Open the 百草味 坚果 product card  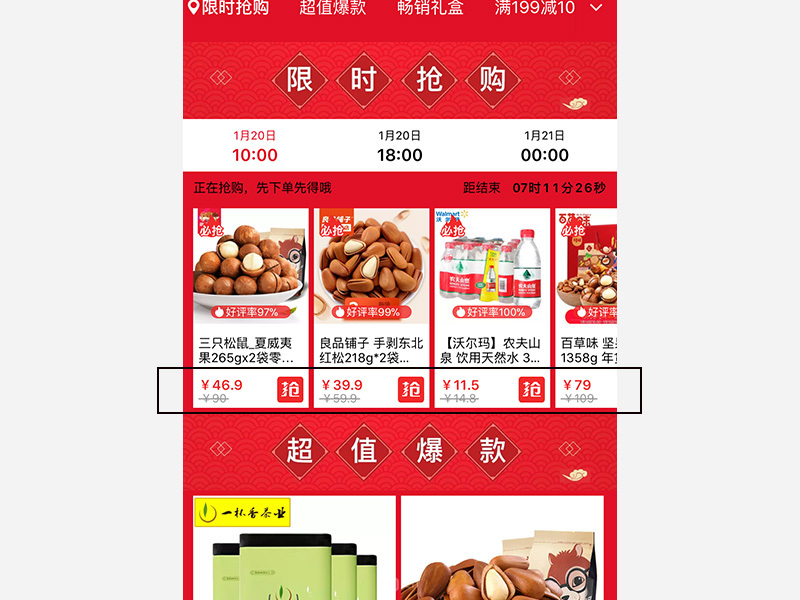[586, 290]
